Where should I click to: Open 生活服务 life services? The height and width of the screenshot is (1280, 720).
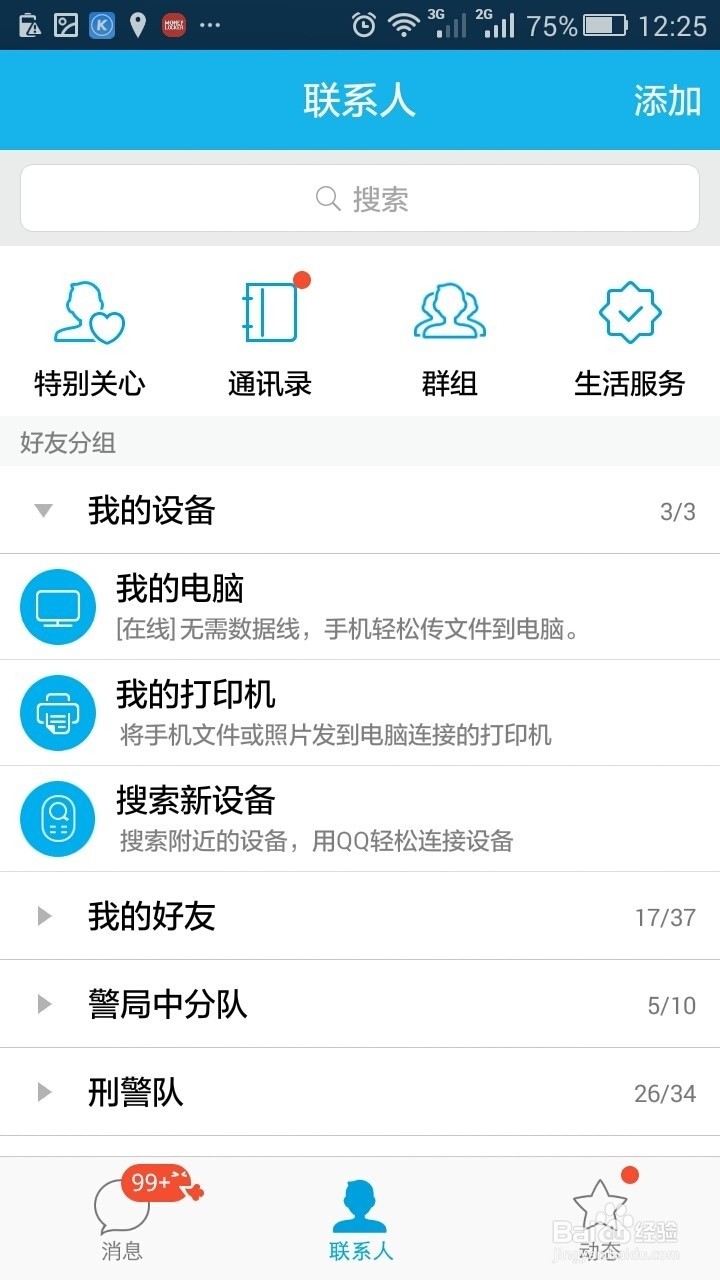click(630, 338)
